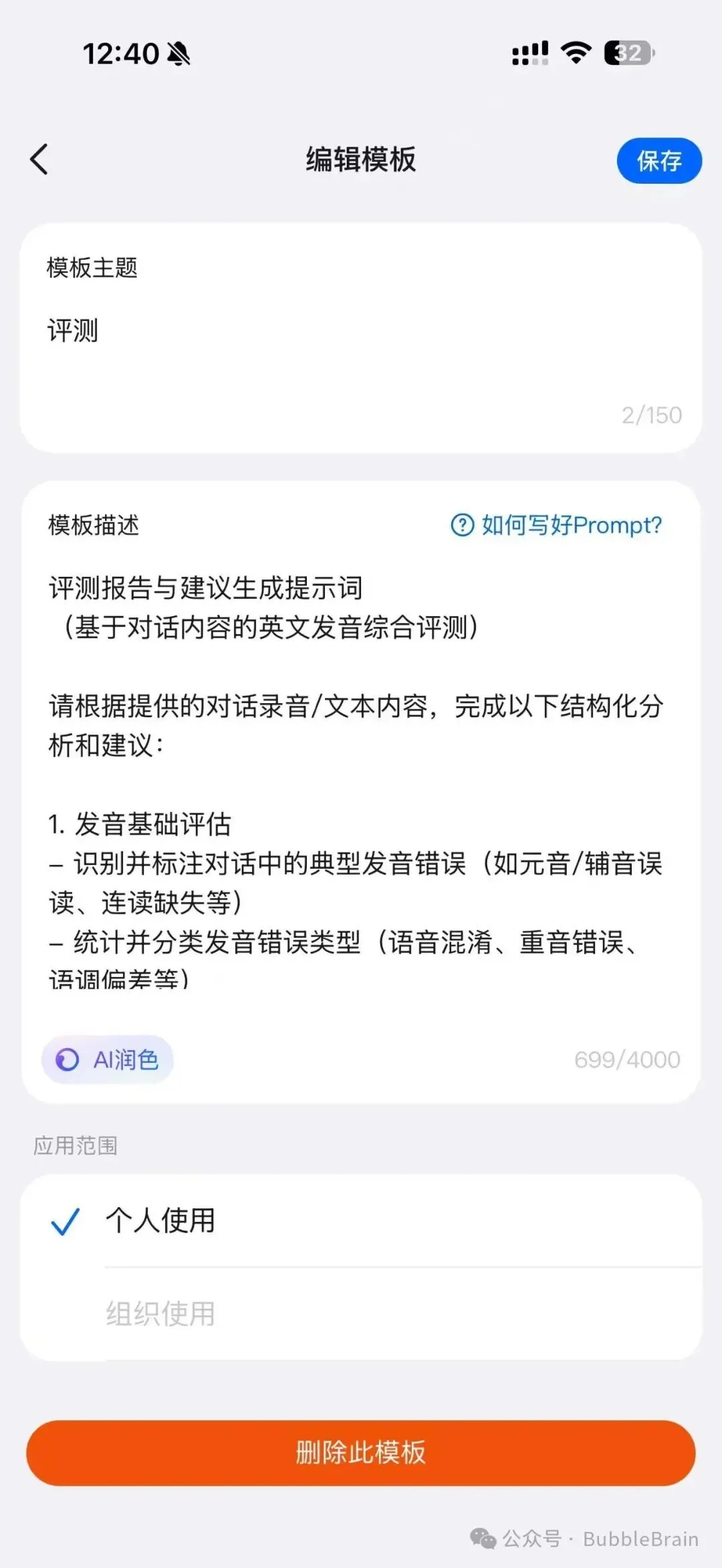
Task: Tap the 699/4000 character counter
Action: click(628, 1059)
